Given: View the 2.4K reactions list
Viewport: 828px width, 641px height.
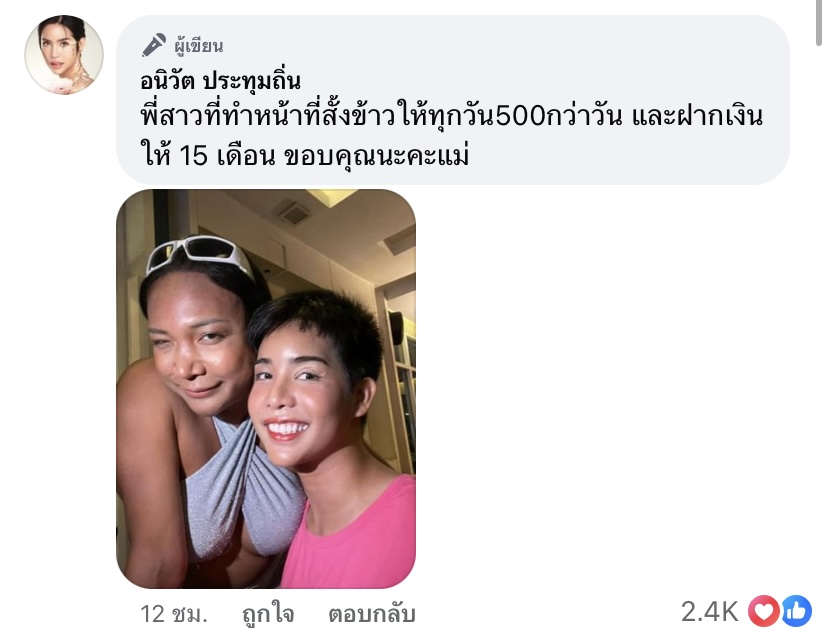Looking at the screenshot, I should pyautogui.click(x=746, y=610).
